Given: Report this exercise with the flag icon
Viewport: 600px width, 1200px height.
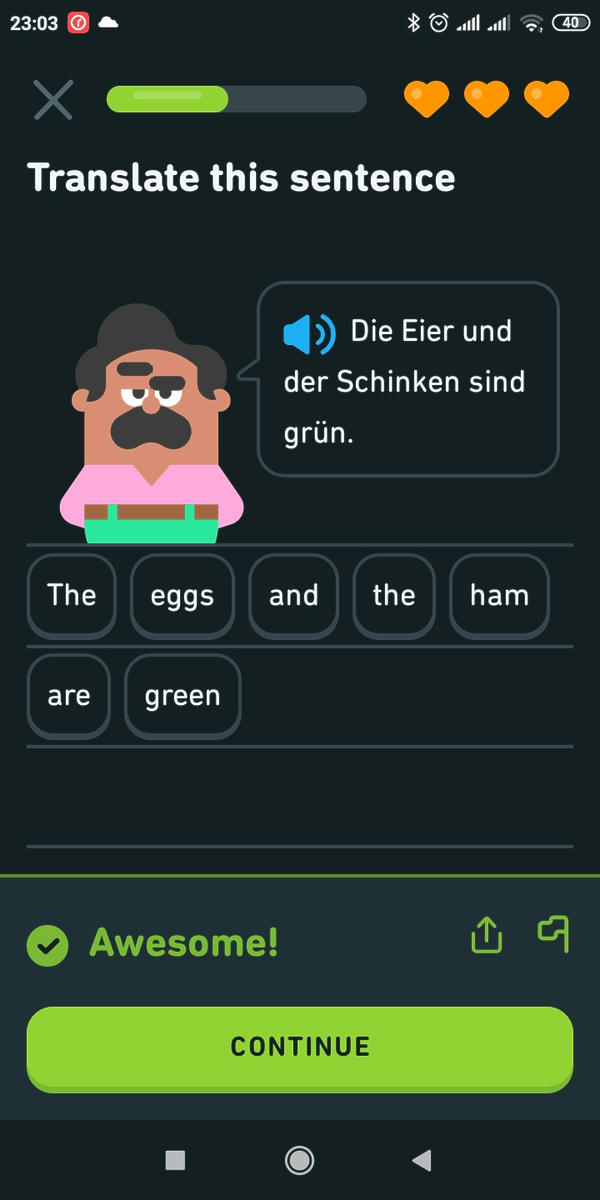Looking at the screenshot, I should pos(554,935).
